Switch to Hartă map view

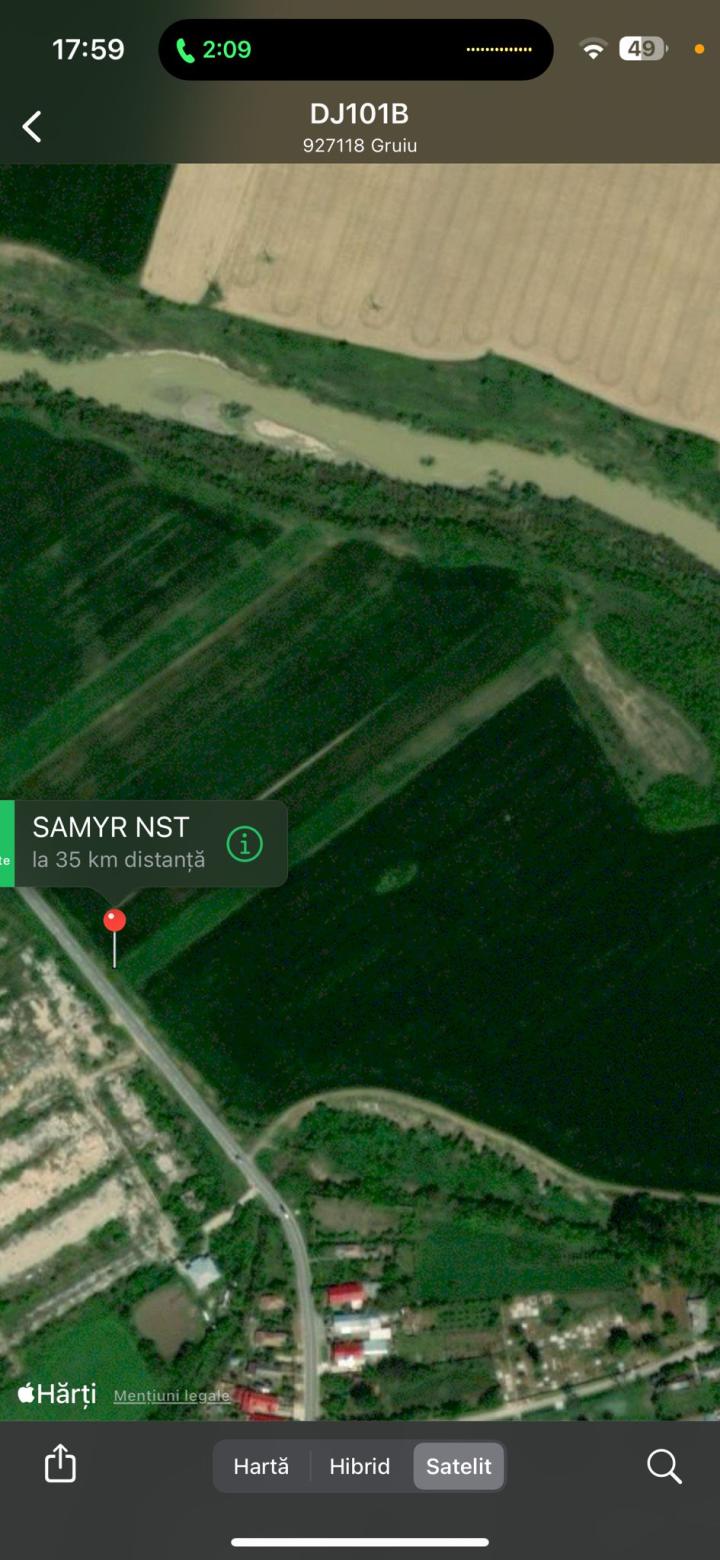click(x=261, y=1466)
